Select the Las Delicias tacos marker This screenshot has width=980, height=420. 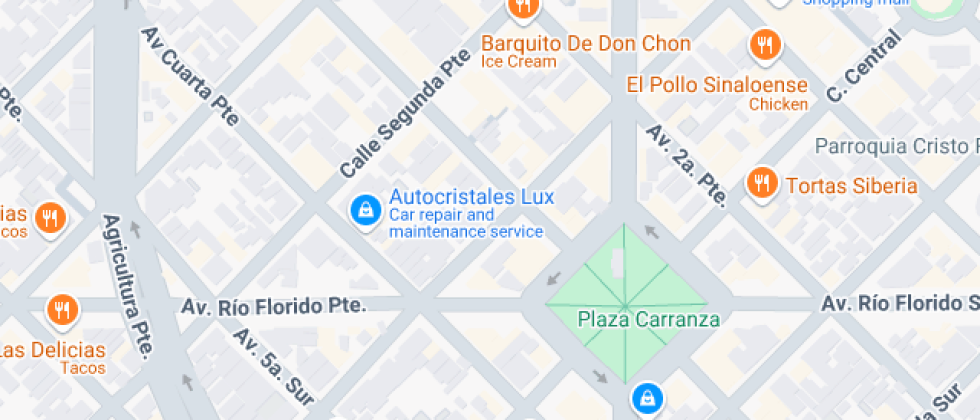pos(62,311)
